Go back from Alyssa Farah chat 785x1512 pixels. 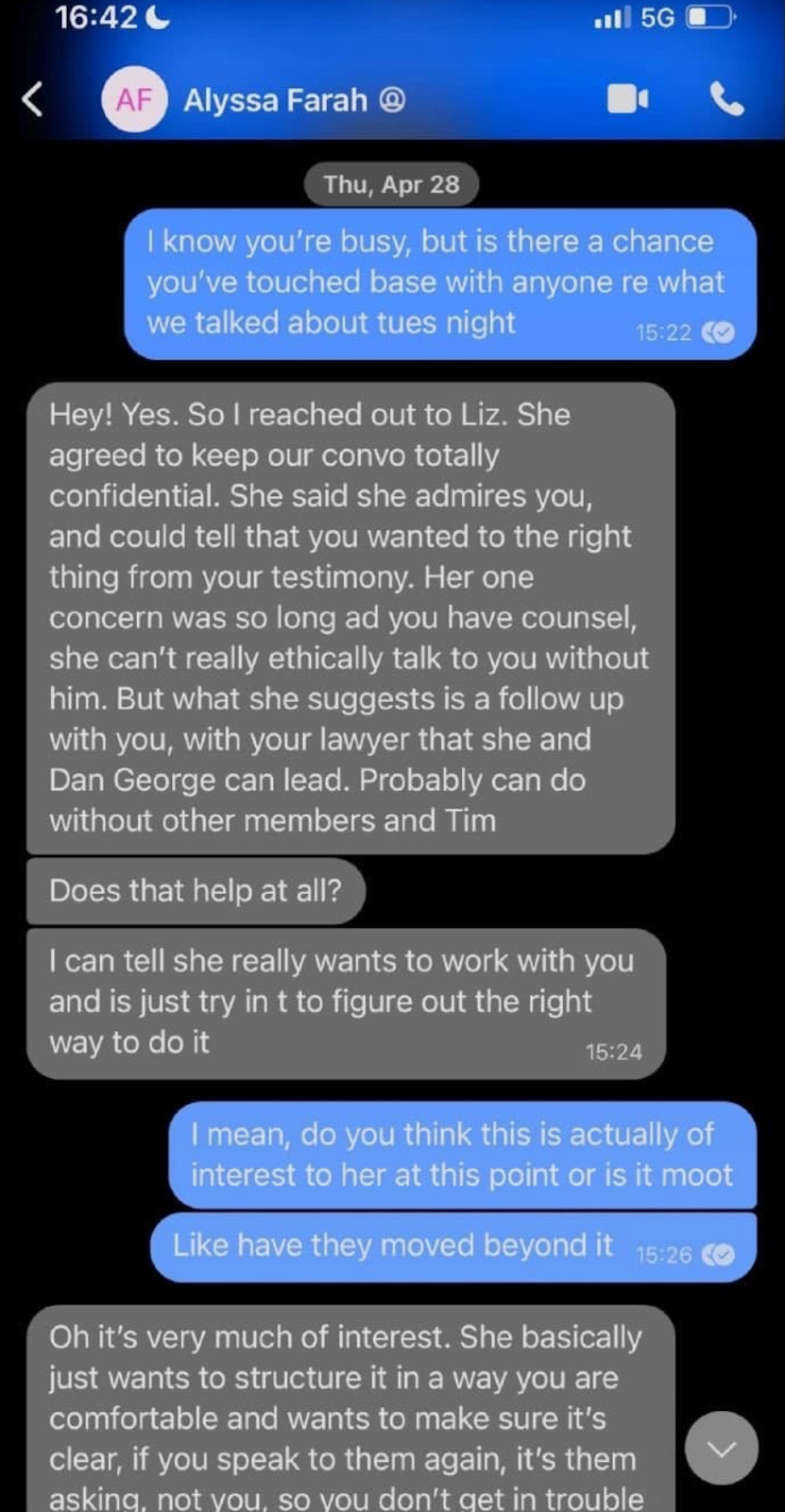pos(33,98)
